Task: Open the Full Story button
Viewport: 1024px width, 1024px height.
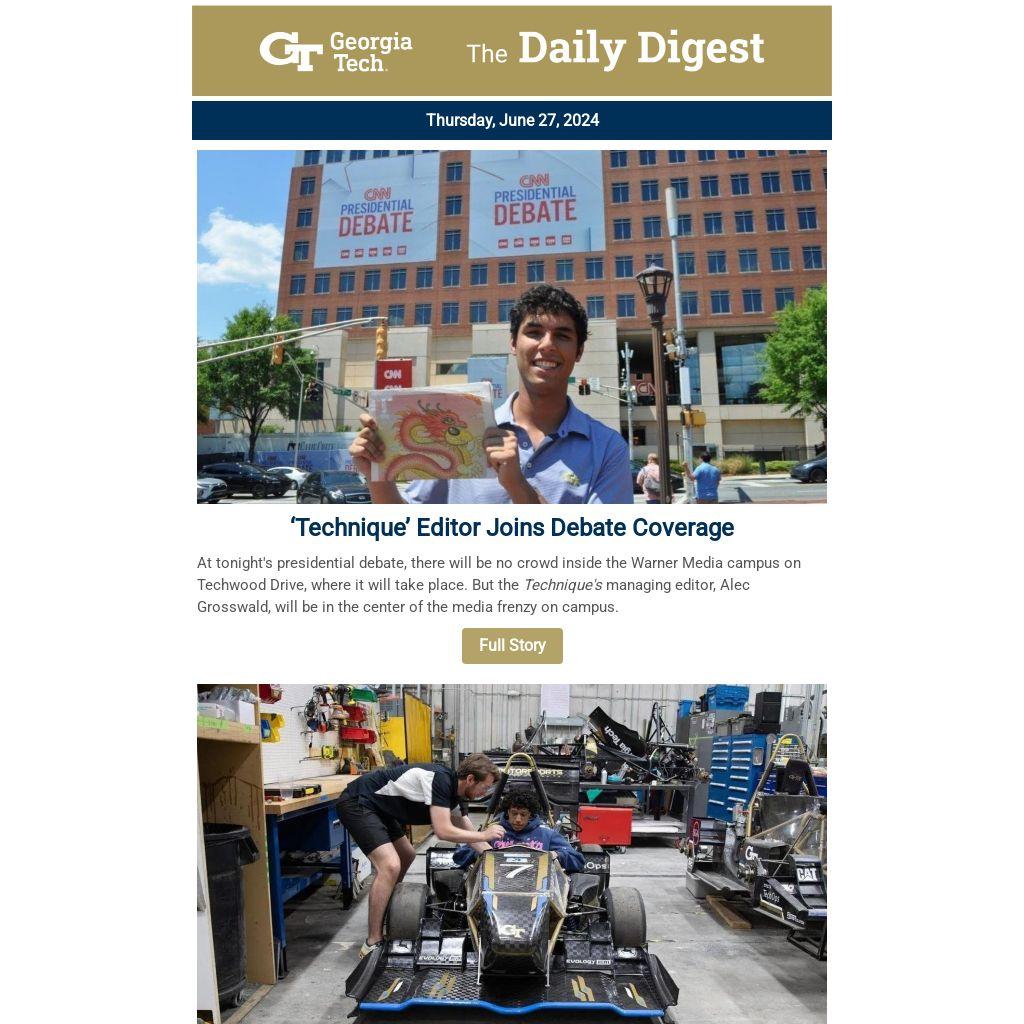Action: click(512, 646)
